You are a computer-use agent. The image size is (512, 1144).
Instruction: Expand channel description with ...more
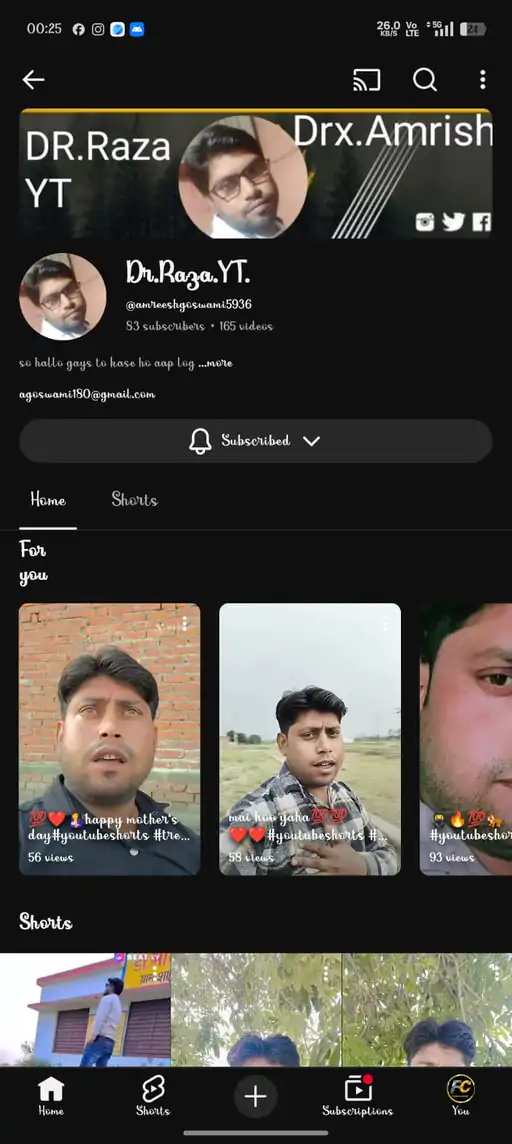(x=216, y=363)
